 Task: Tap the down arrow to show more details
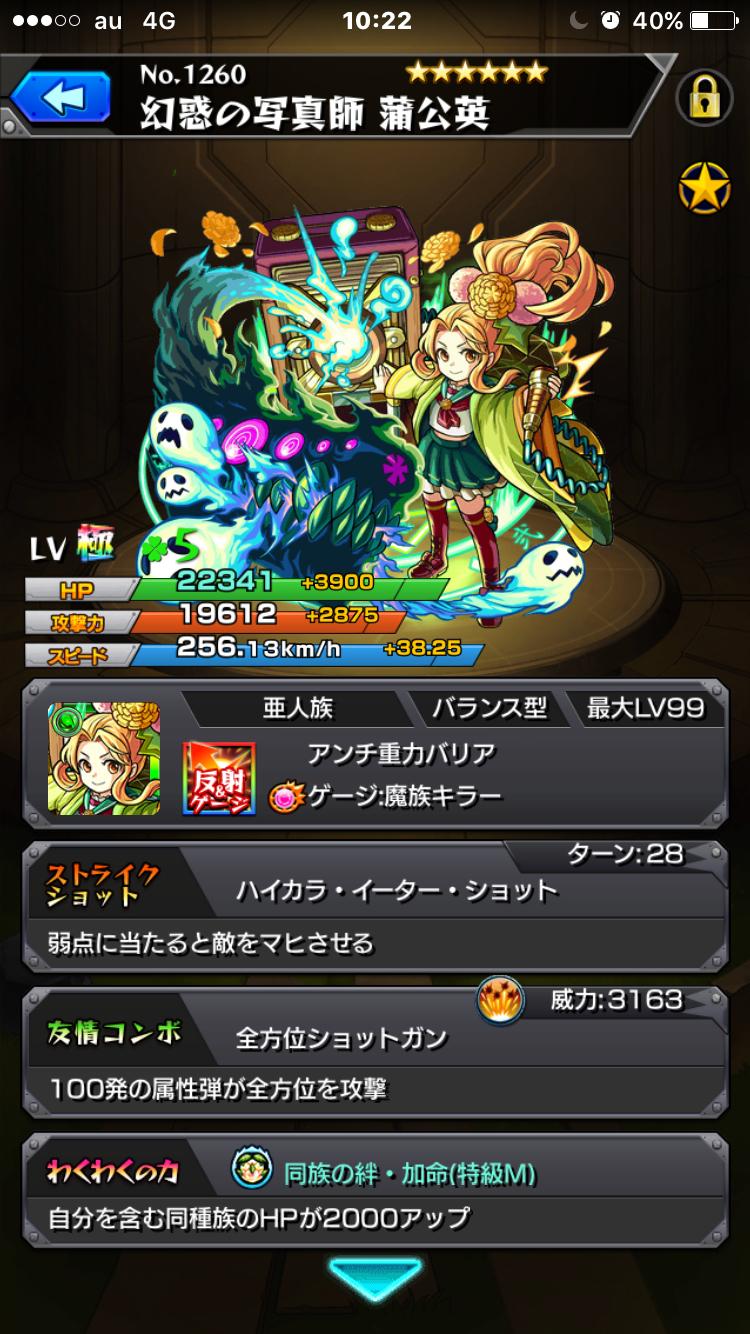[x=375, y=1279]
